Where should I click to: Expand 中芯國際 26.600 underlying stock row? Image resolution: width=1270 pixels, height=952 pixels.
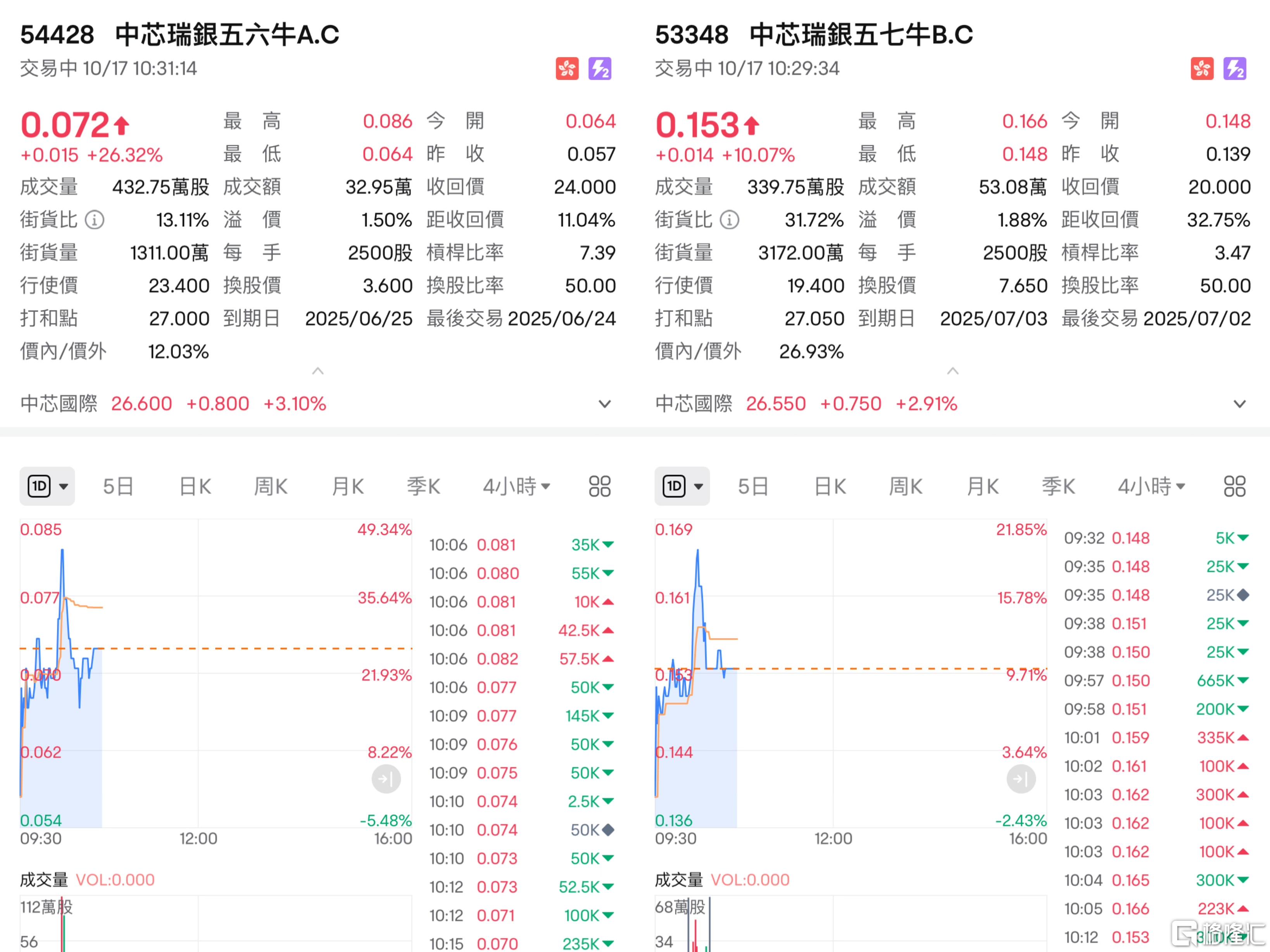[604, 404]
